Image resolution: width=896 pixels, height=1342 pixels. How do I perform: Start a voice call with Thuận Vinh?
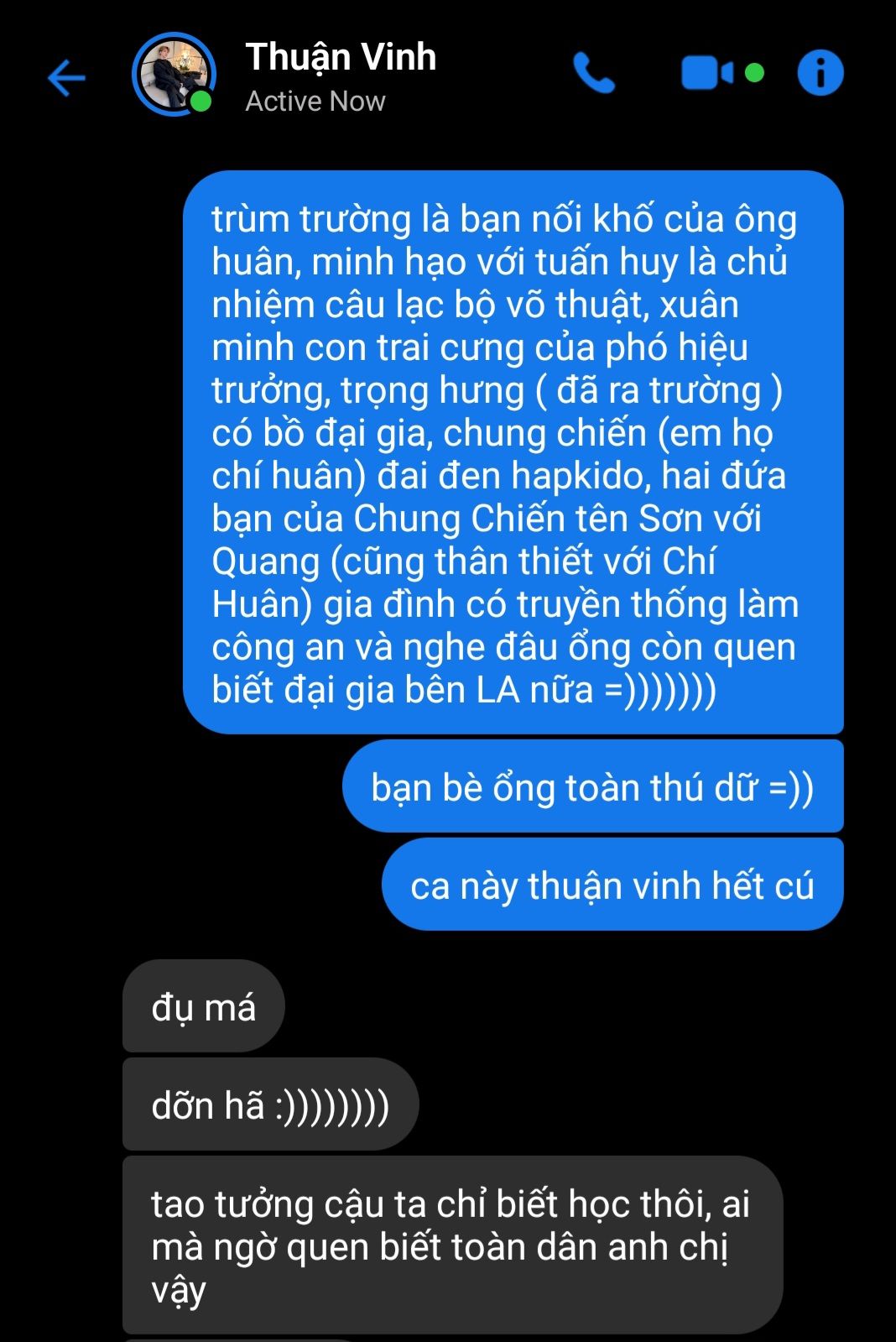594,73
